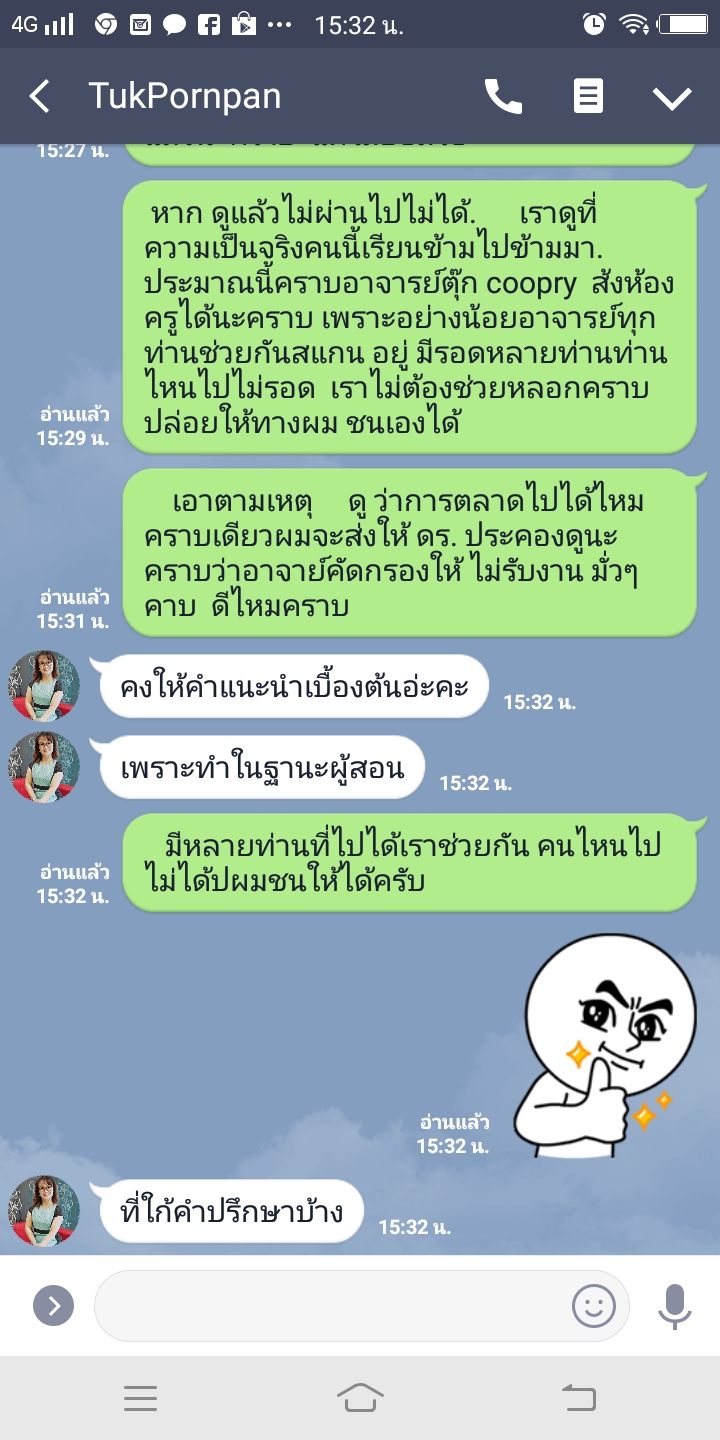720x1440 pixels.
Task: Start a voice call with TukPornpan
Action: click(503, 97)
